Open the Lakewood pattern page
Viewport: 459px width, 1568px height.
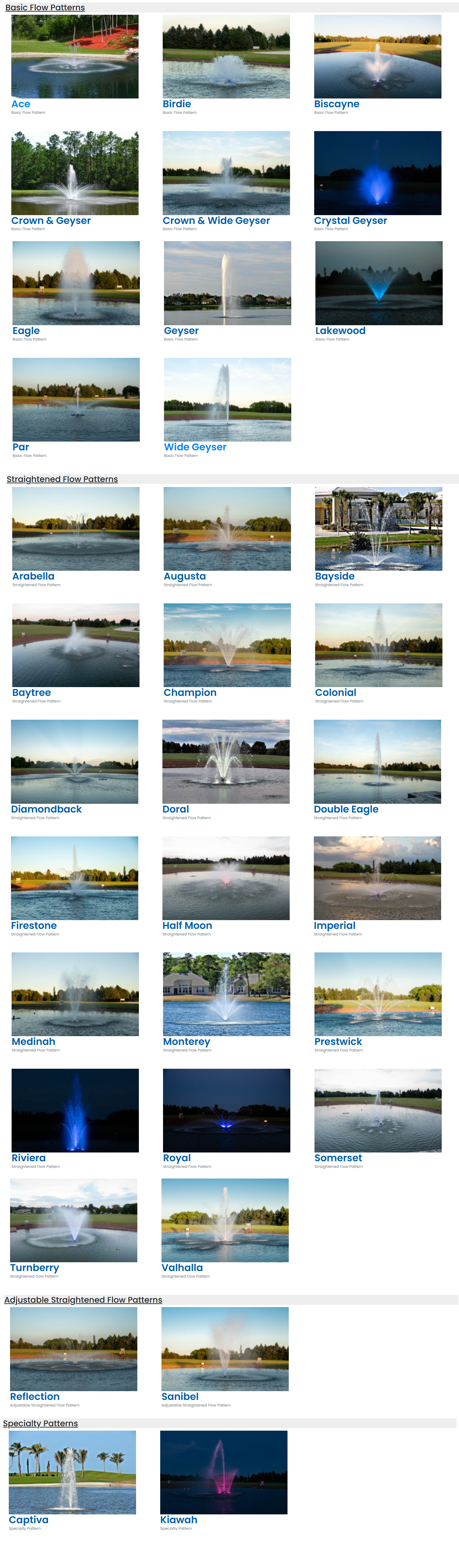(340, 331)
